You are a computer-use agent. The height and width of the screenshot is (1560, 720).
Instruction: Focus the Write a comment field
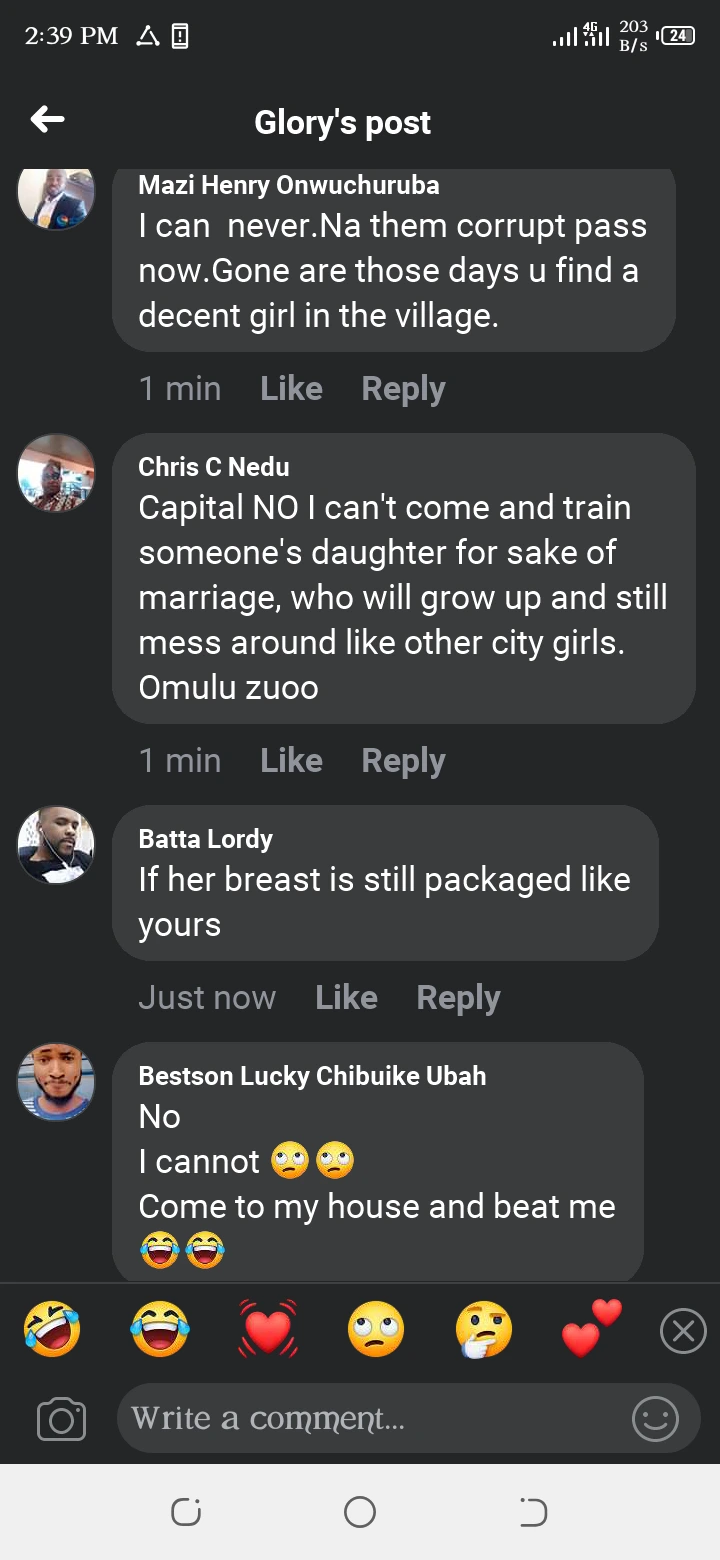[370, 1419]
